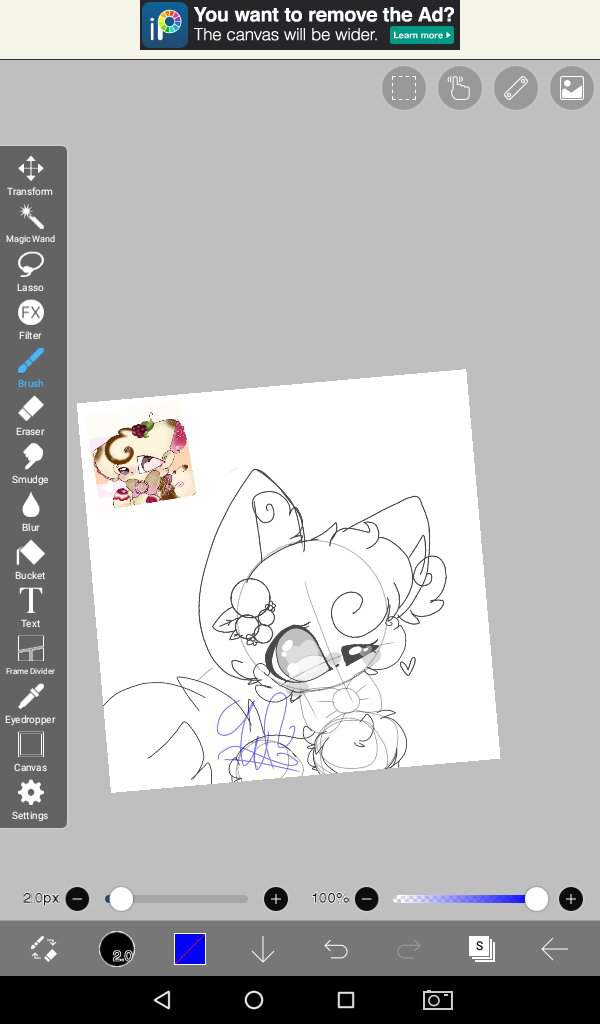Choose the Text tool

[30, 607]
